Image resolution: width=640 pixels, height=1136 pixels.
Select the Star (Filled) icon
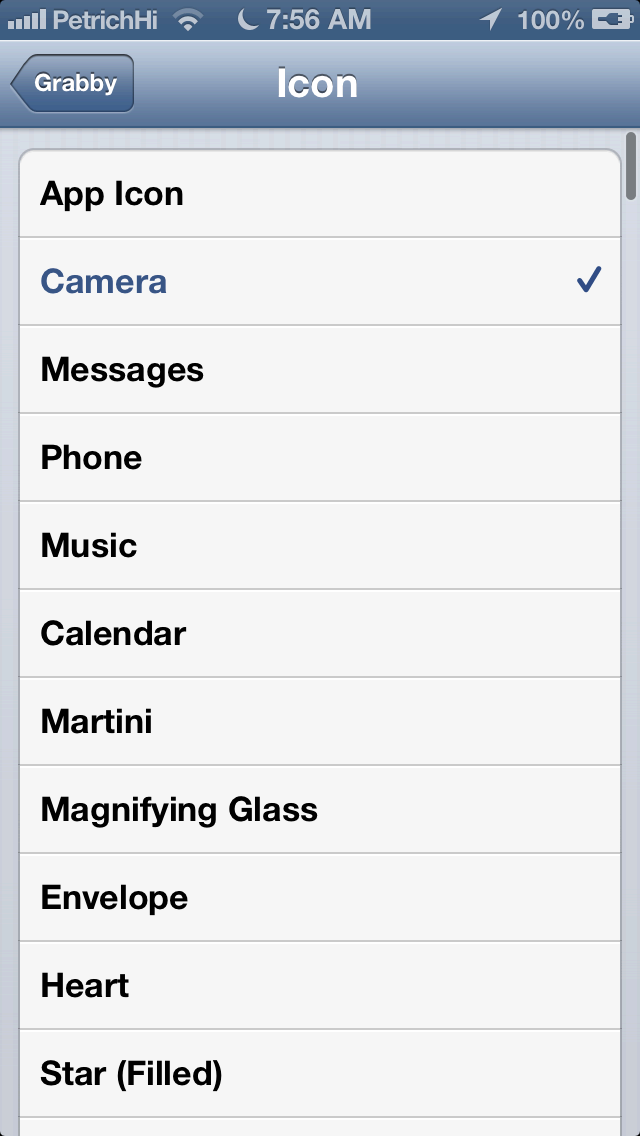coord(320,1074)
